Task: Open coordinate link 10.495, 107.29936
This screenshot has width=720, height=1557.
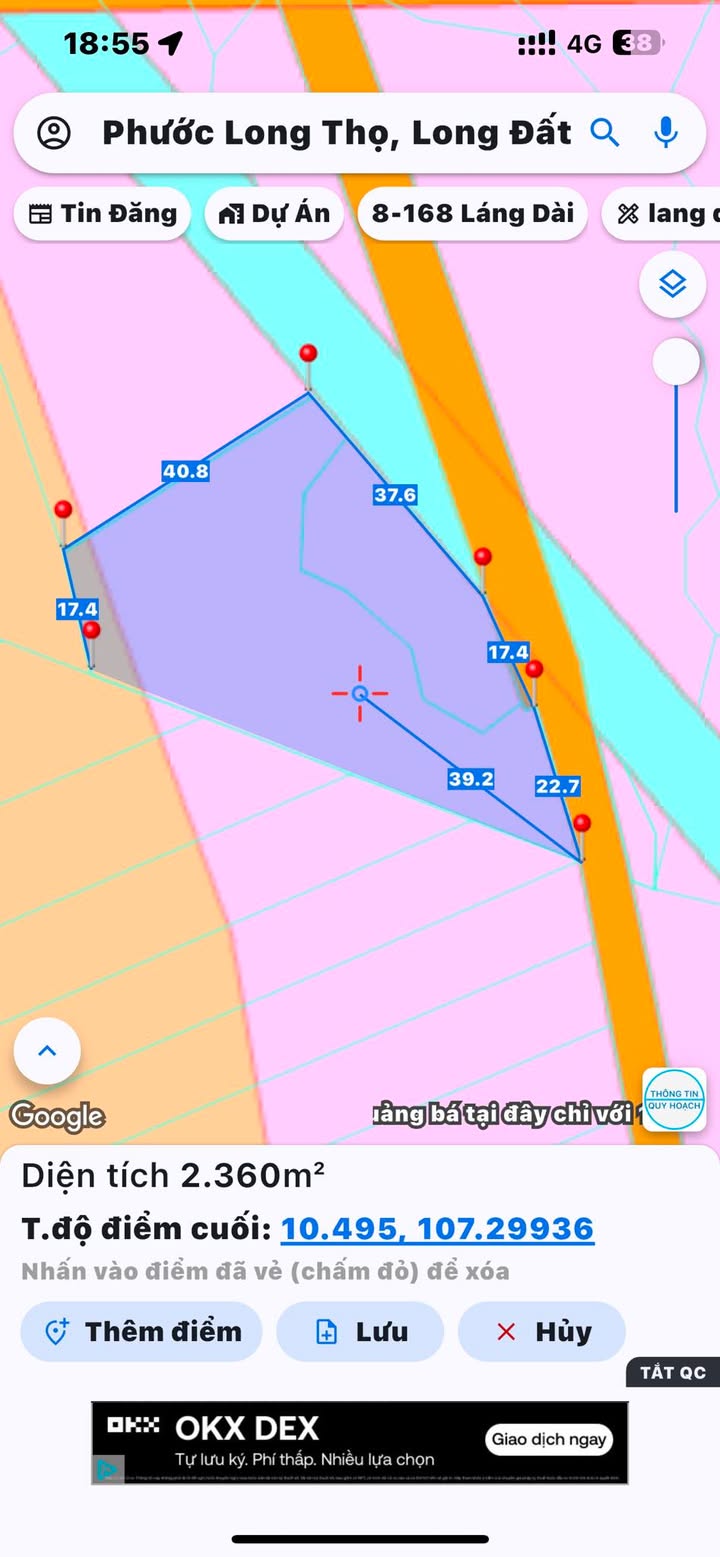Action: pos(437,1229)
